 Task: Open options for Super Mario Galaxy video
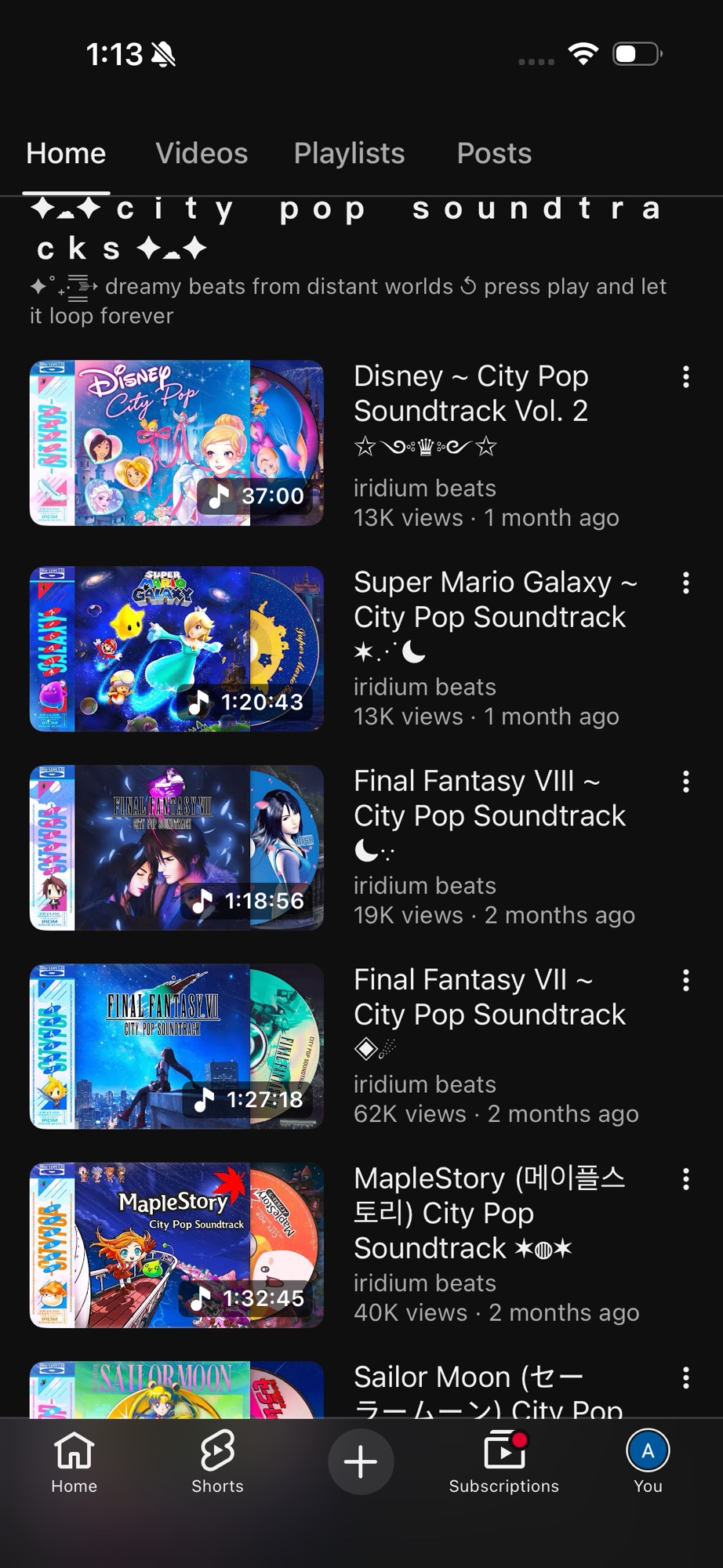686,583
